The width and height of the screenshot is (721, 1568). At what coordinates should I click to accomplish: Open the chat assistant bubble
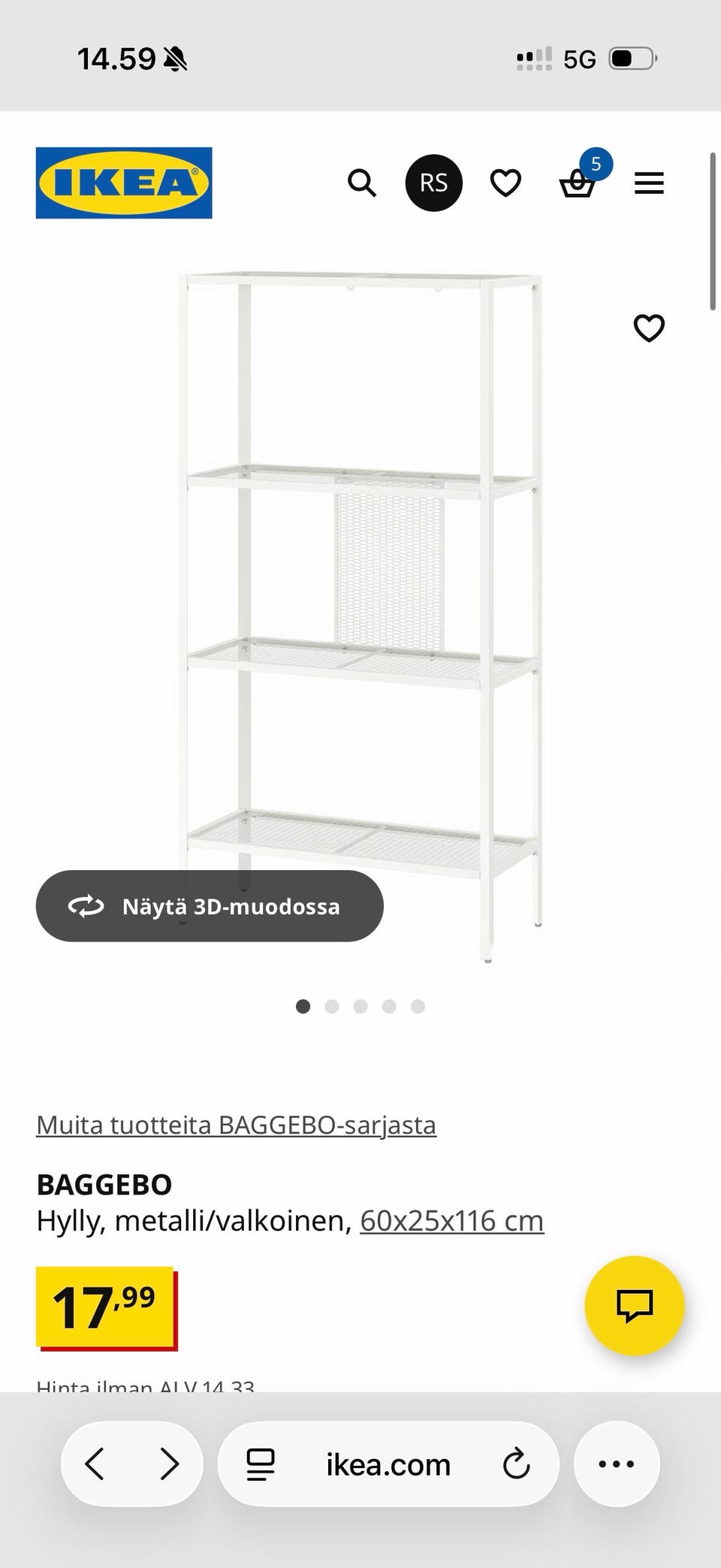click(x=635, y=1306)
